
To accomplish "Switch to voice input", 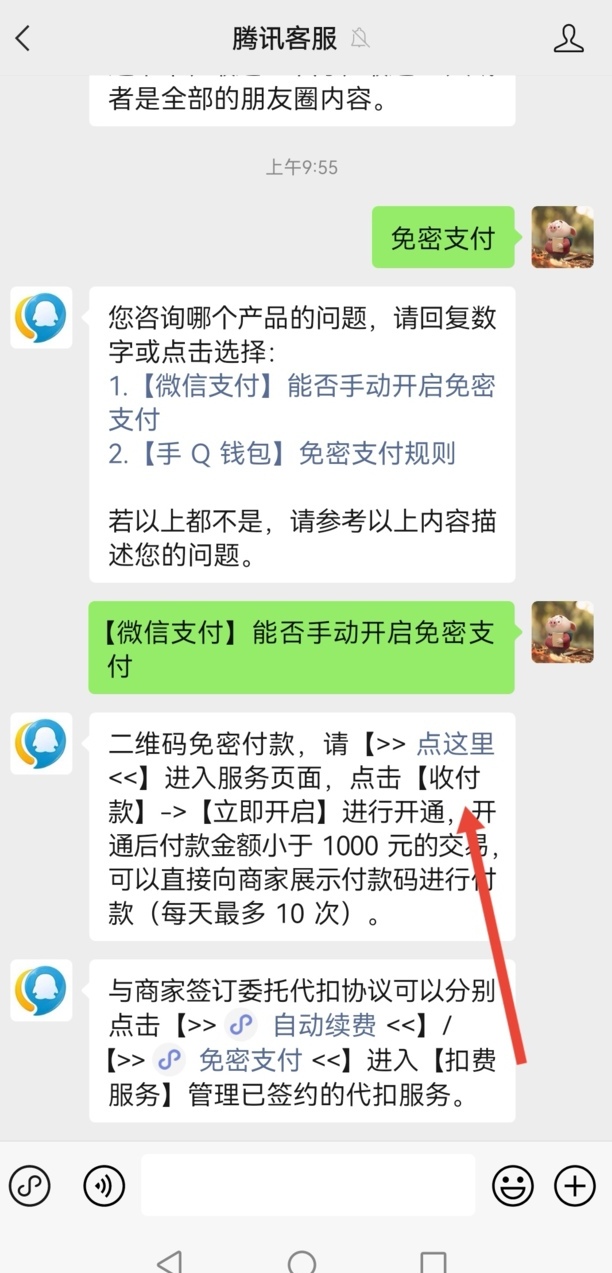I will (104, 1186).
